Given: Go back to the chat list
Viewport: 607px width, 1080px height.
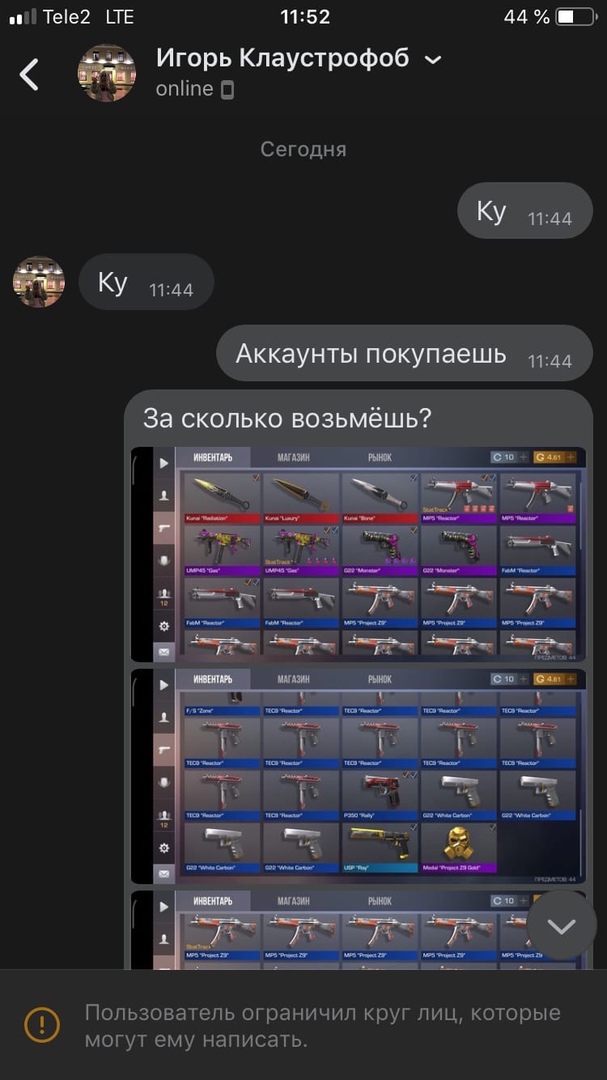Looking at the screenshot, I should point(30,75).
